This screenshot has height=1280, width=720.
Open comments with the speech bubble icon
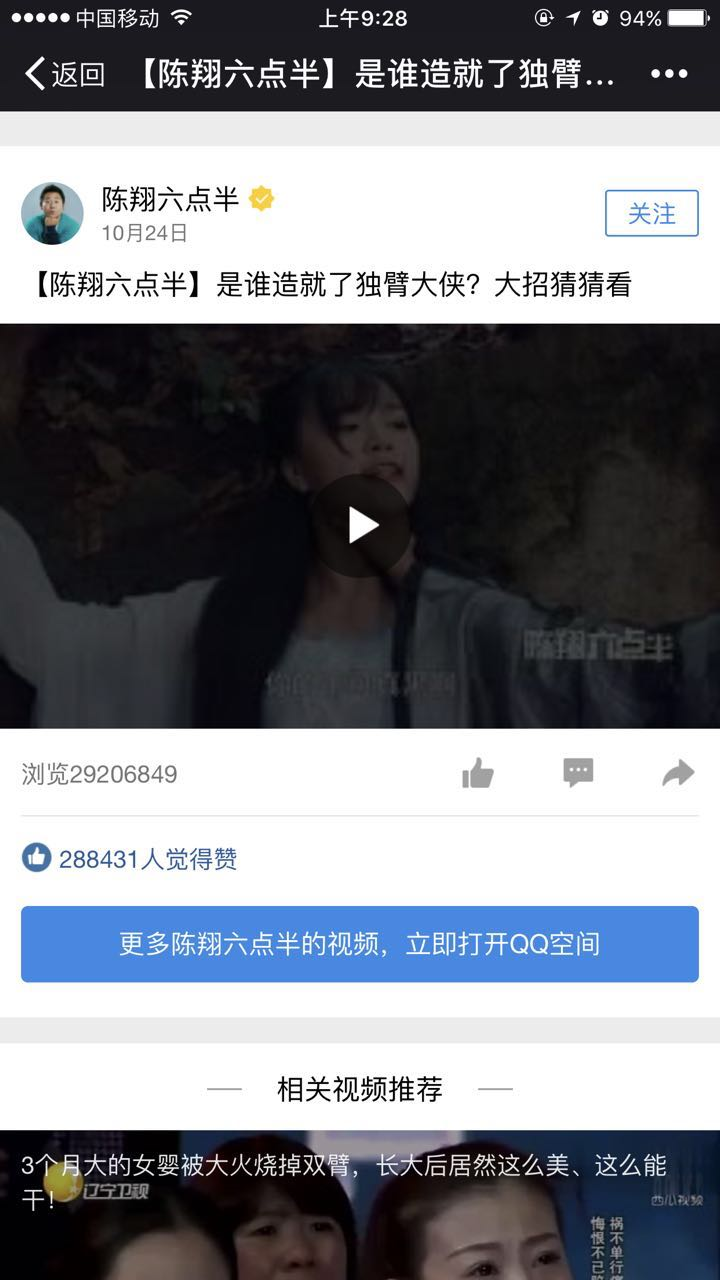click(578, 773)
